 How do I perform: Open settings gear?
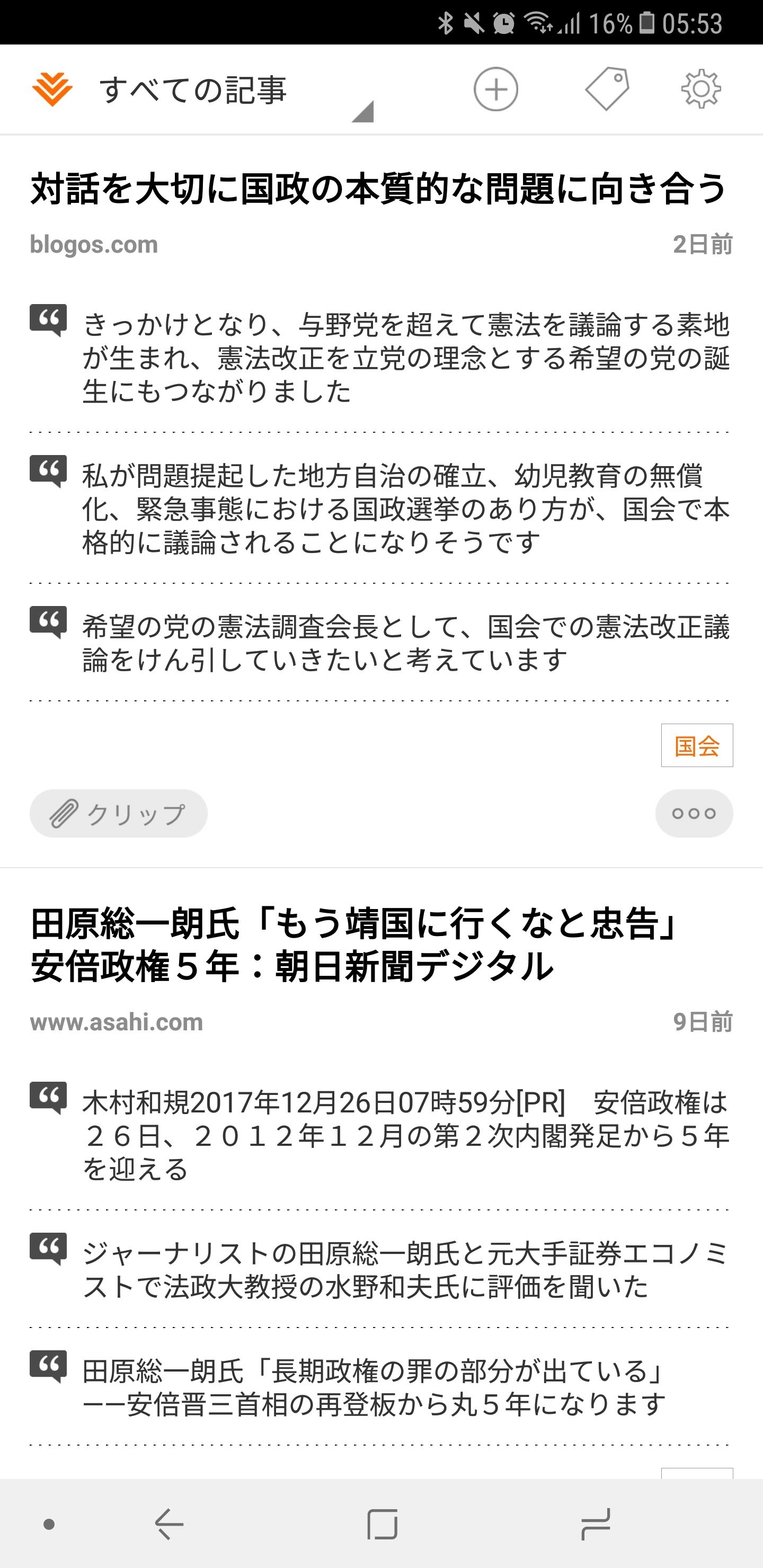point(701,90)
